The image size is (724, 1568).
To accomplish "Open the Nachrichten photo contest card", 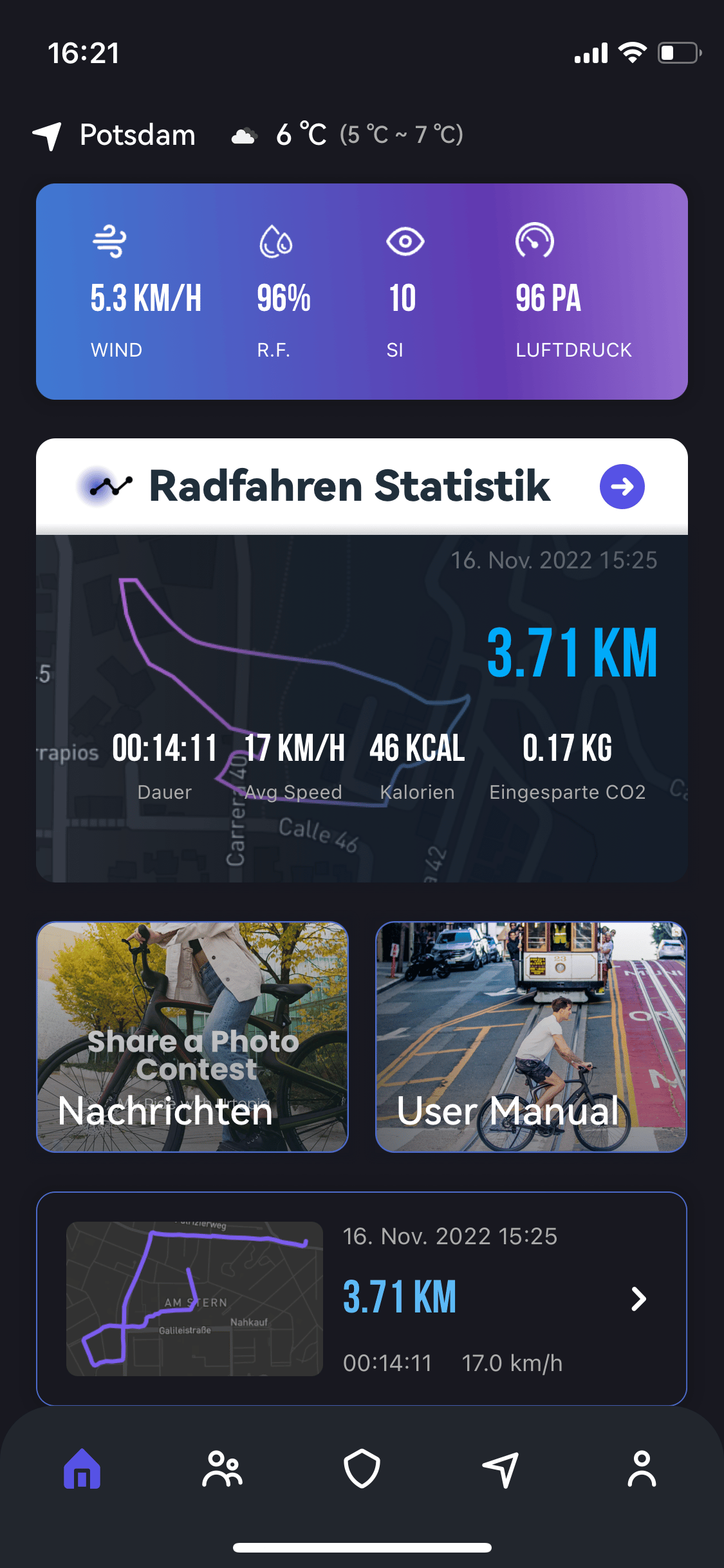I will 192,1037.
